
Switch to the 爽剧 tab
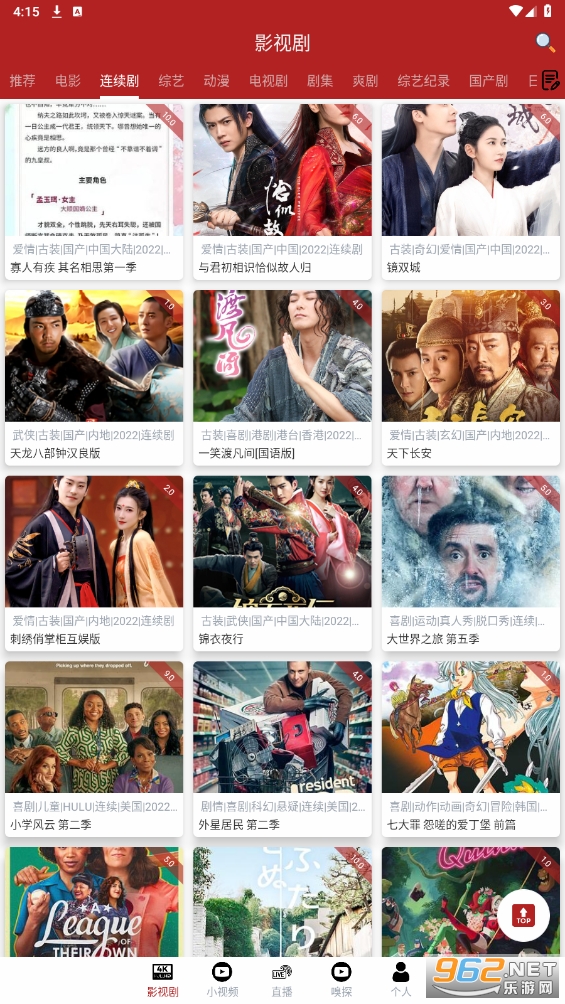[x=365, y=81]
